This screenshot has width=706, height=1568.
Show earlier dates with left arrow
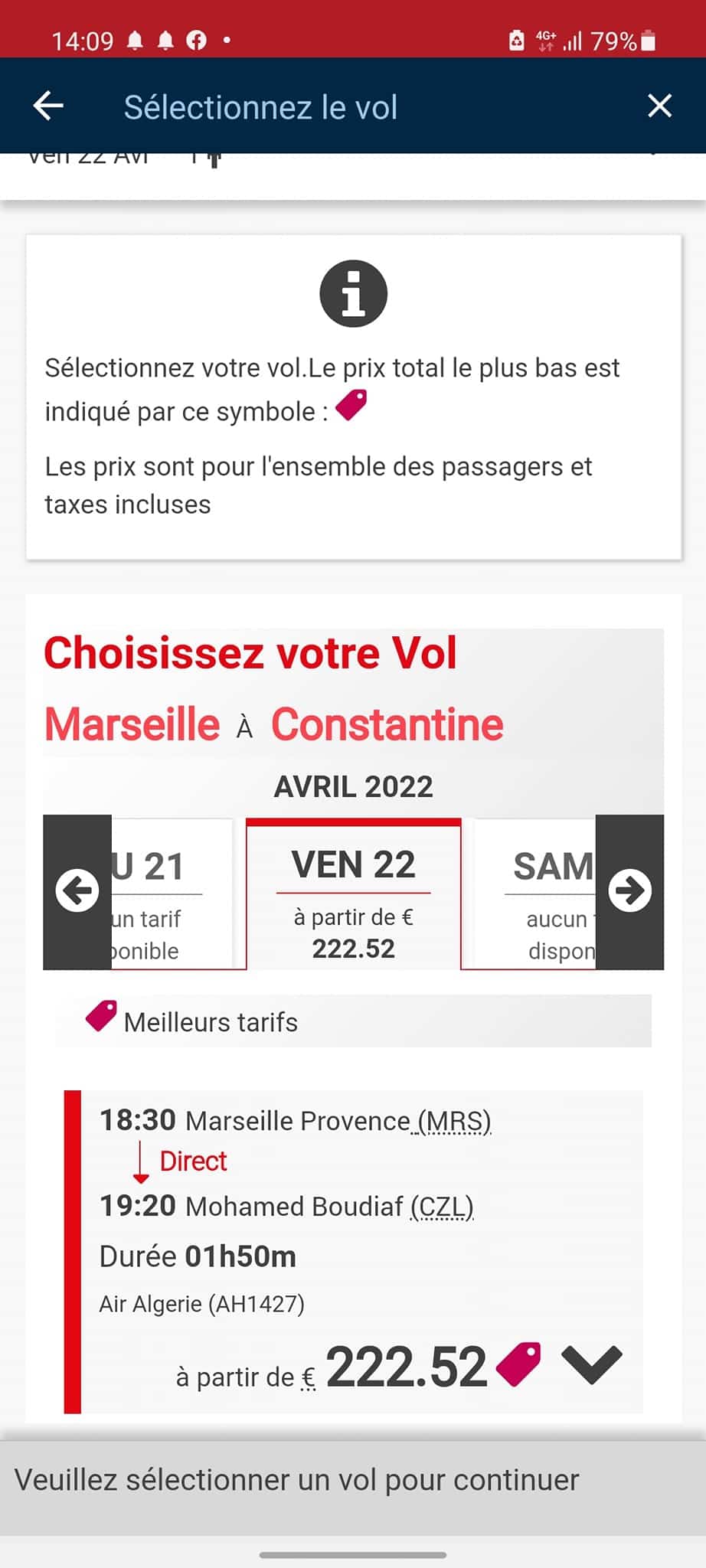[x=77, y=892]
